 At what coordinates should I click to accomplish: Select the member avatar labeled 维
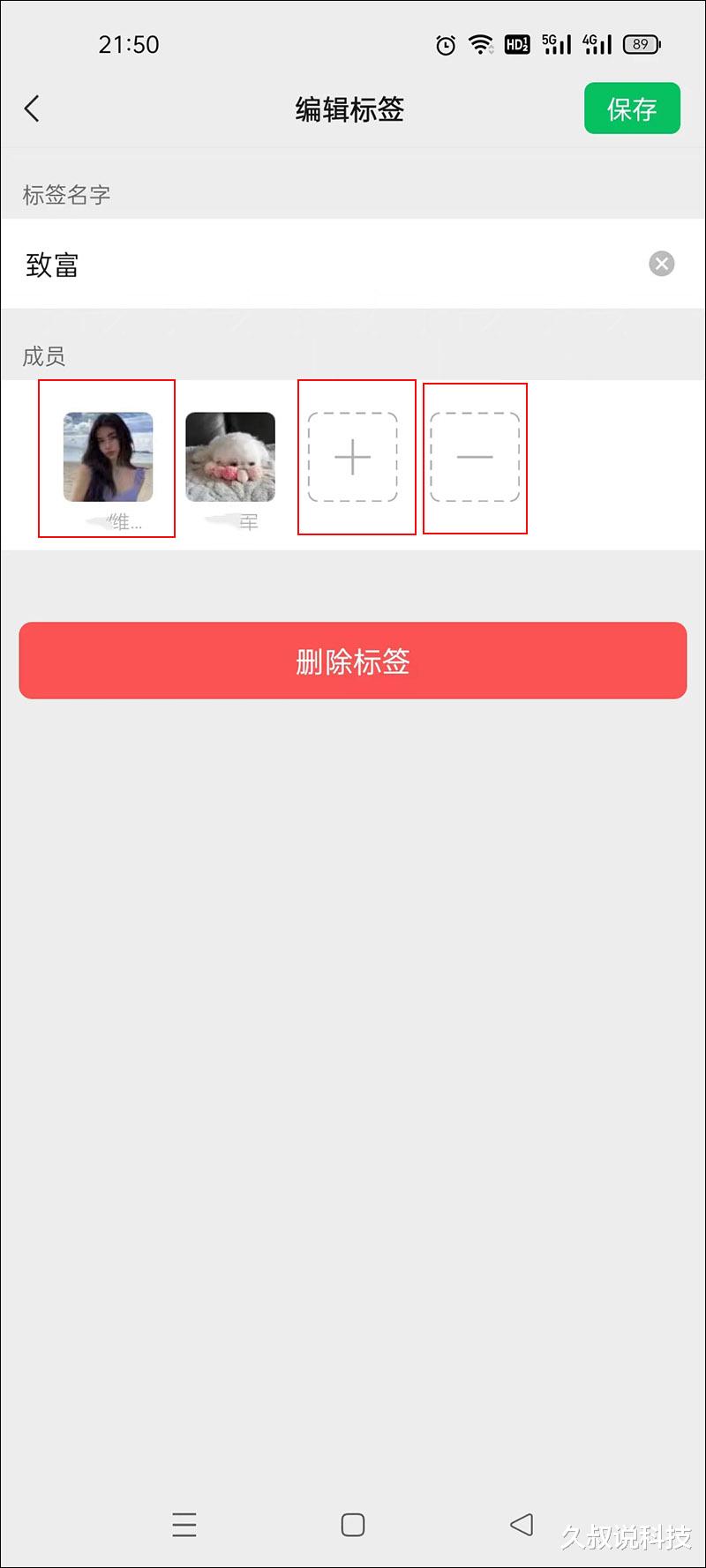tap(106, 454)
